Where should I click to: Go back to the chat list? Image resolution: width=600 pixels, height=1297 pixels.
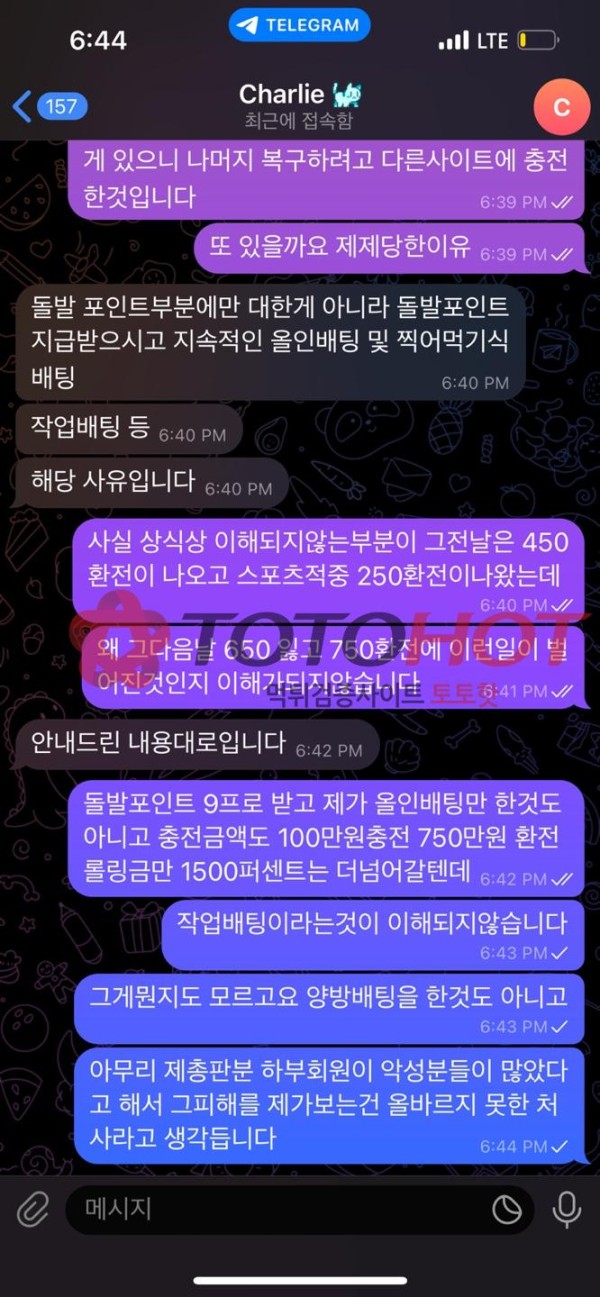coord(48,105)
